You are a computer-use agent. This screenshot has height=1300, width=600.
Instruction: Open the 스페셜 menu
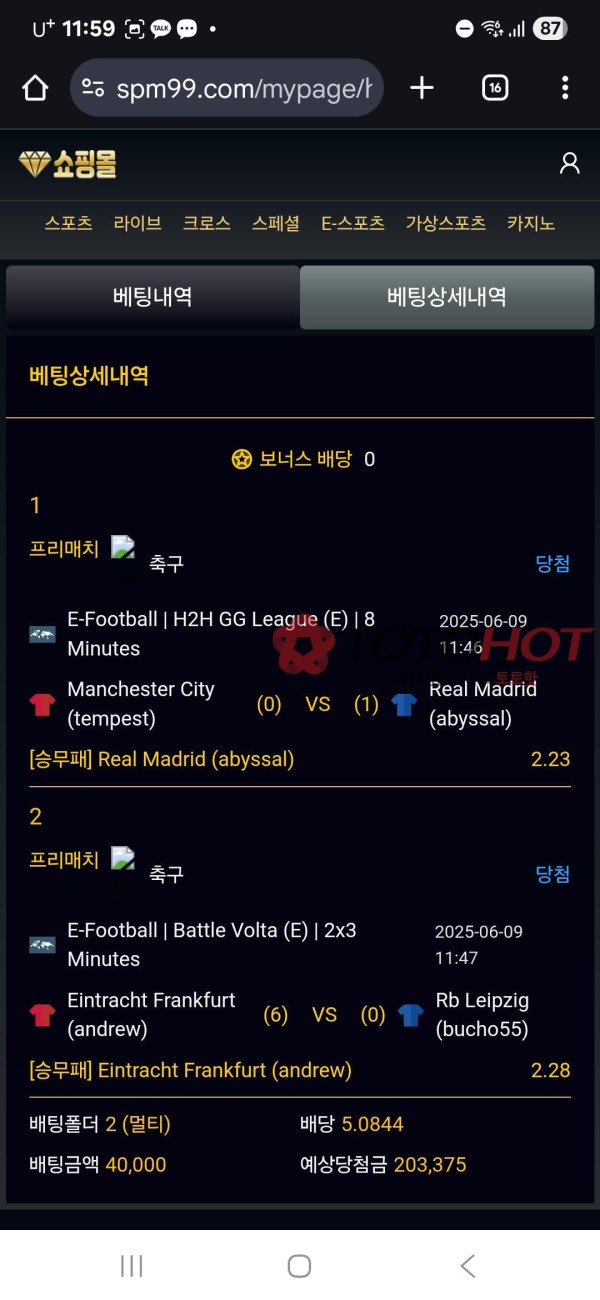pos(275,223)
